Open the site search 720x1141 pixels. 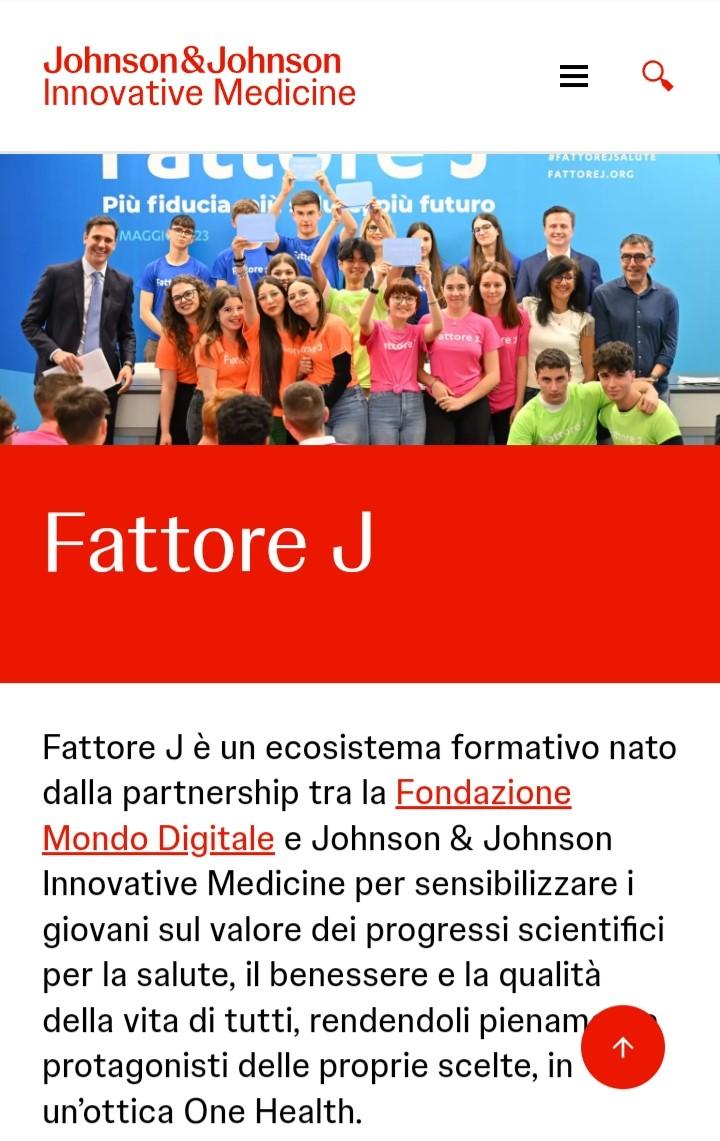click(657, 76)
